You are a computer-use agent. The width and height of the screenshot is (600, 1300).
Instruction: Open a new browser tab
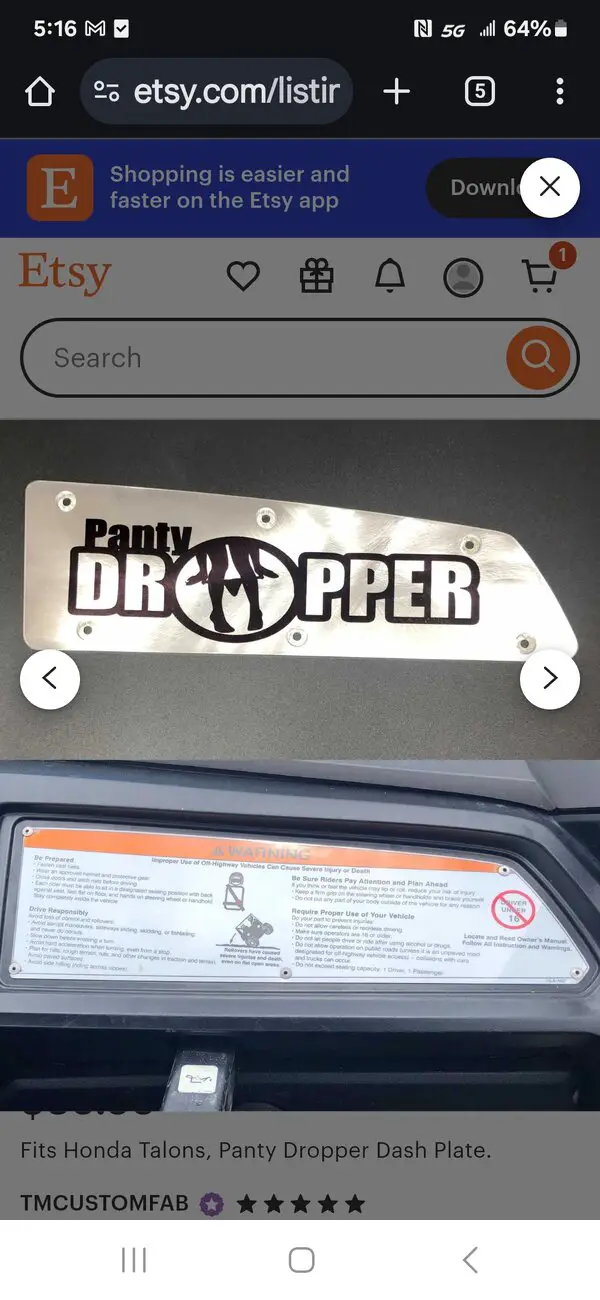tap(397, 92)
